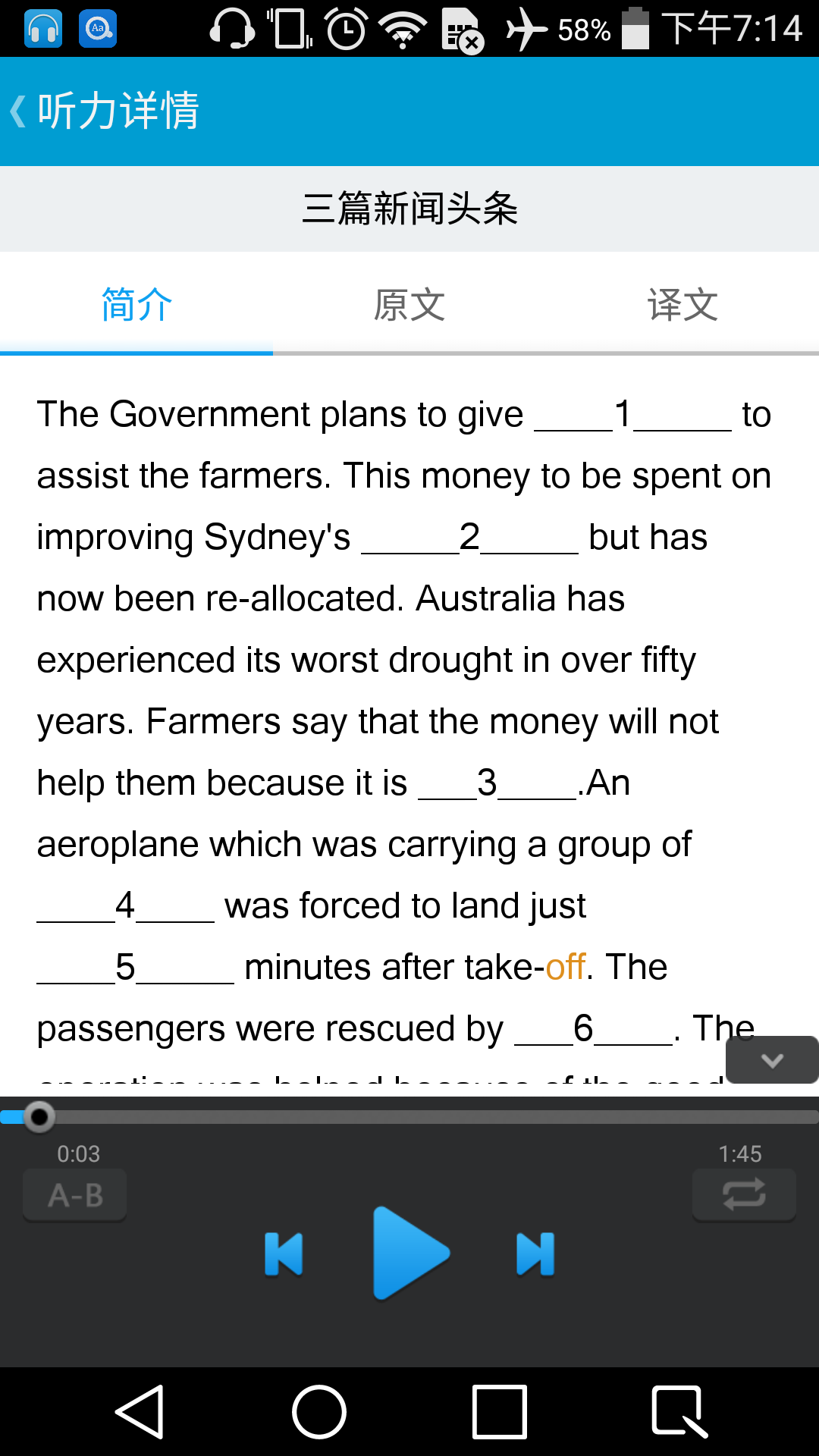This screenshot has height=1456, width=819.
Task: Play the listening audio
Action: [410, 1253]
